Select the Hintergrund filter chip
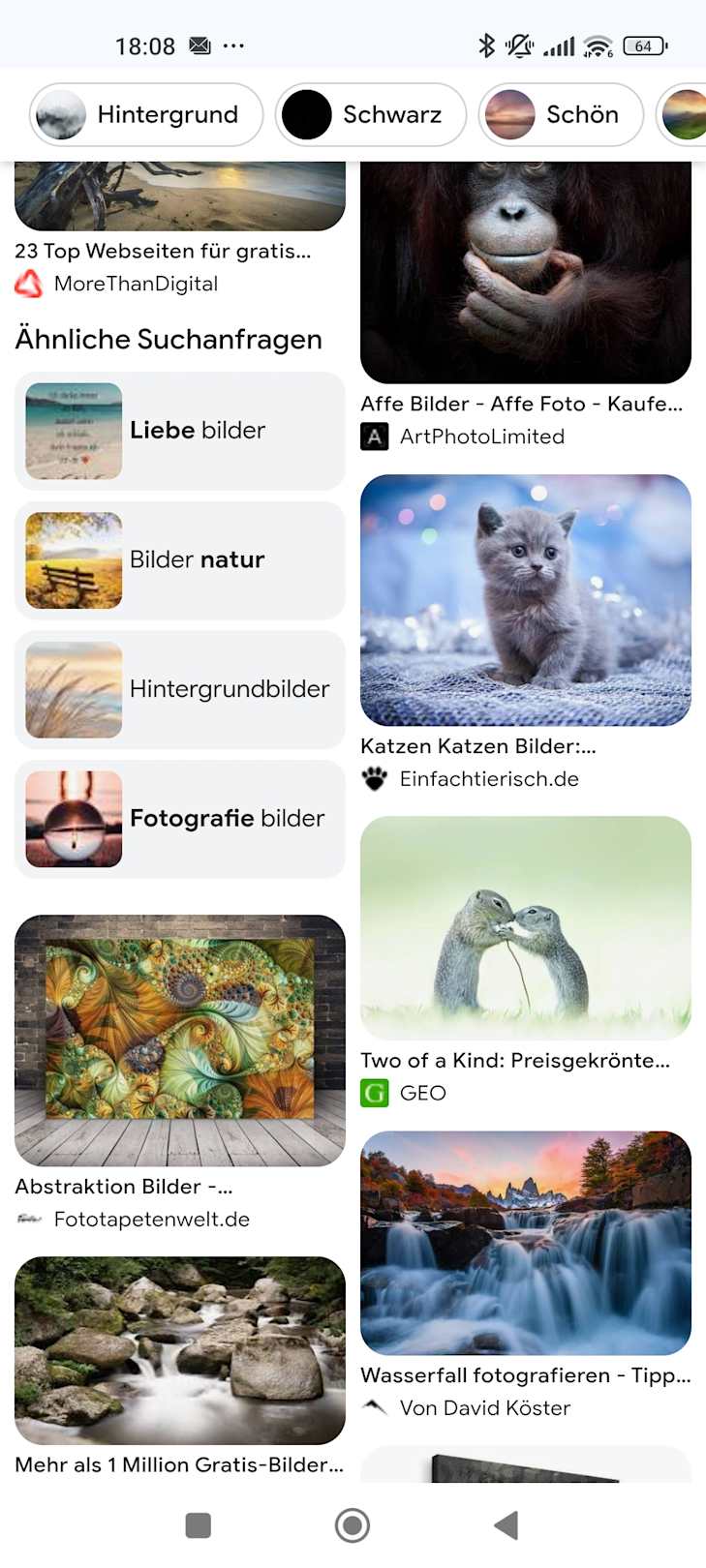706x1568 pixels. pos(146,115)
